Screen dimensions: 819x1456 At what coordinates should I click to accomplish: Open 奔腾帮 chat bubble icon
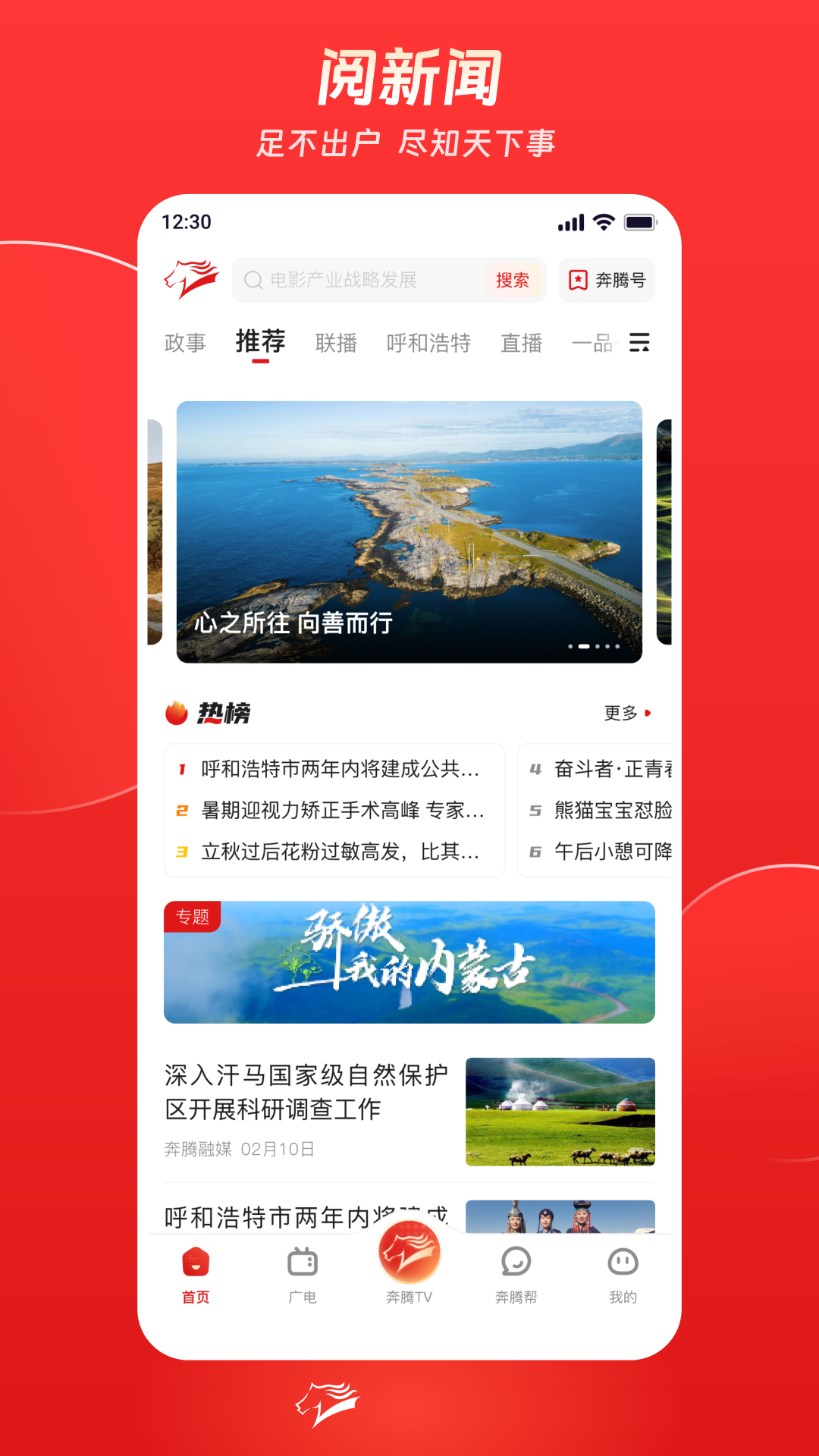click(516, 1261)
